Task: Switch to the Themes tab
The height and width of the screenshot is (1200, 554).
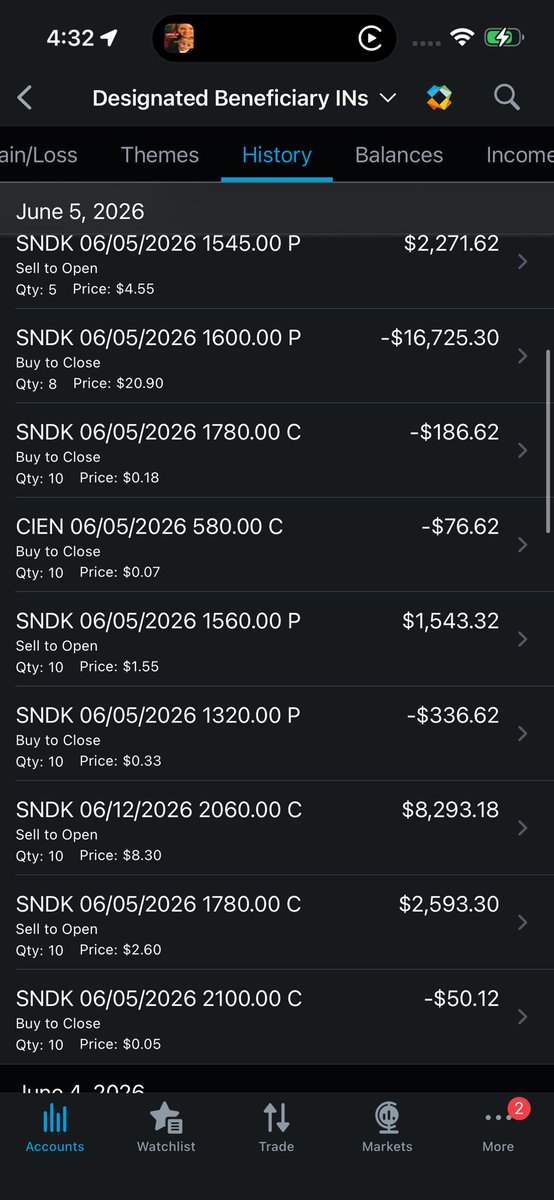Action: pyautogui.click(x=160, y=155)
